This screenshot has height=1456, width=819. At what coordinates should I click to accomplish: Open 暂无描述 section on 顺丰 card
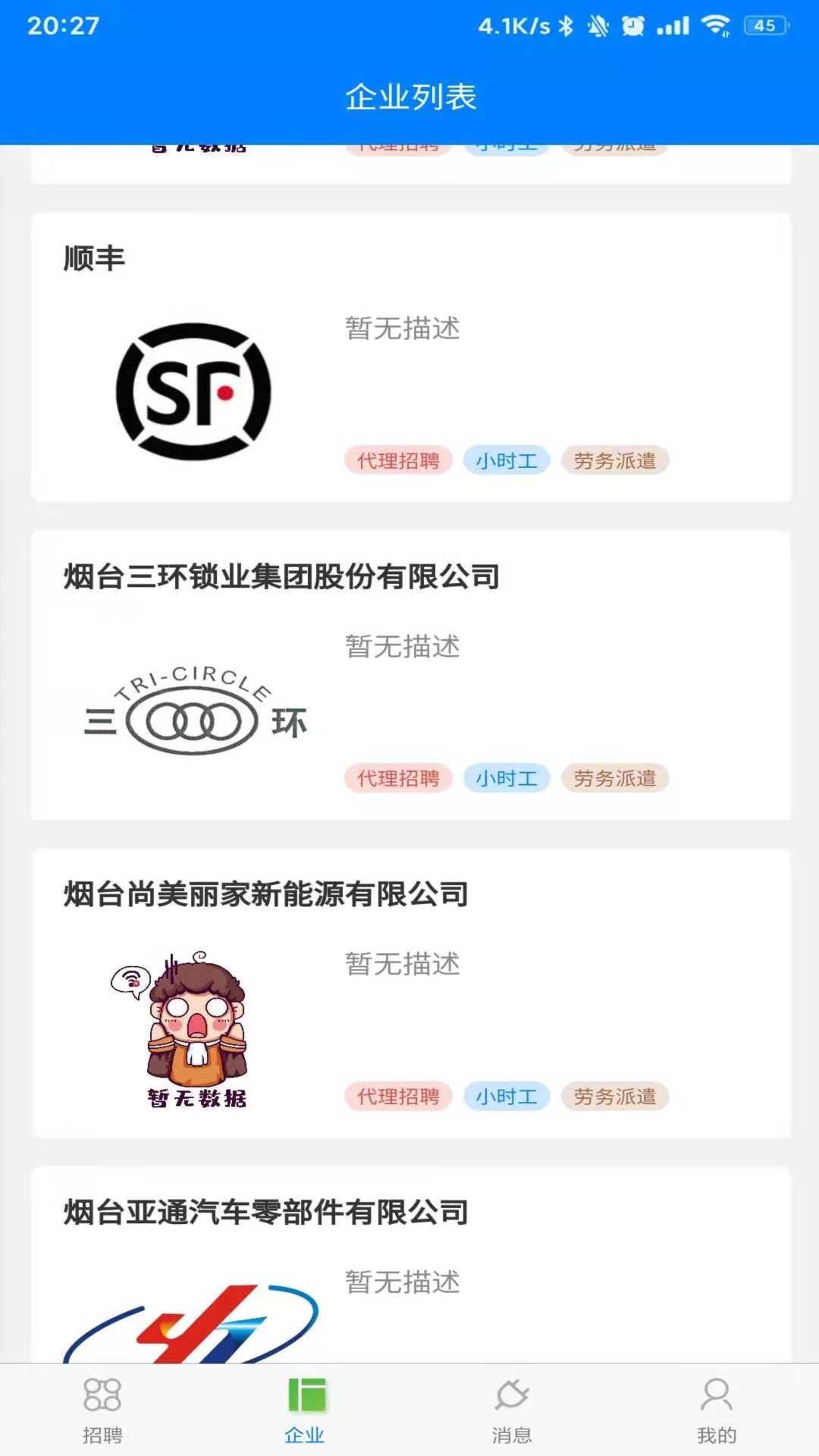pos(401,331)
